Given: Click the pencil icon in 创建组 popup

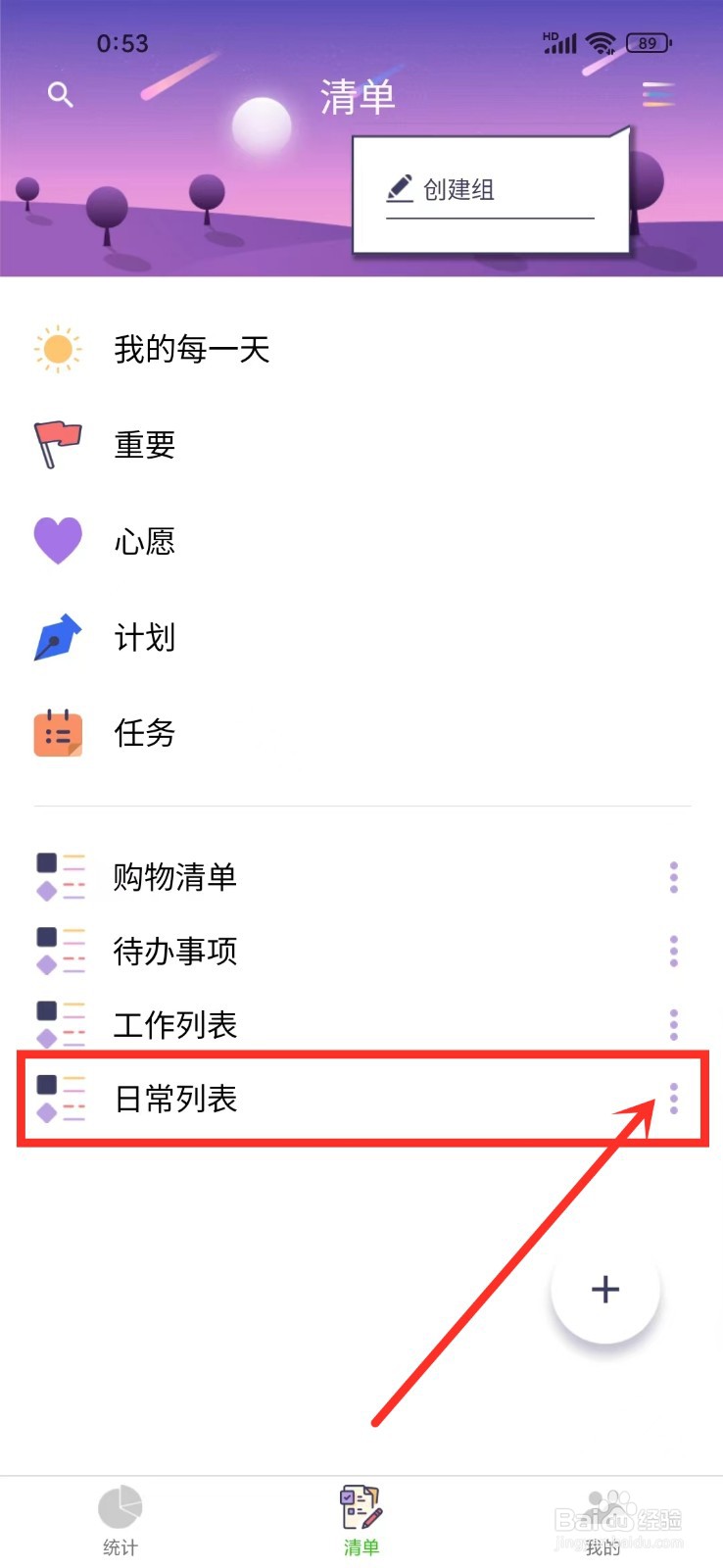Looking at the screenshot, I should click(x=398, y=188).
